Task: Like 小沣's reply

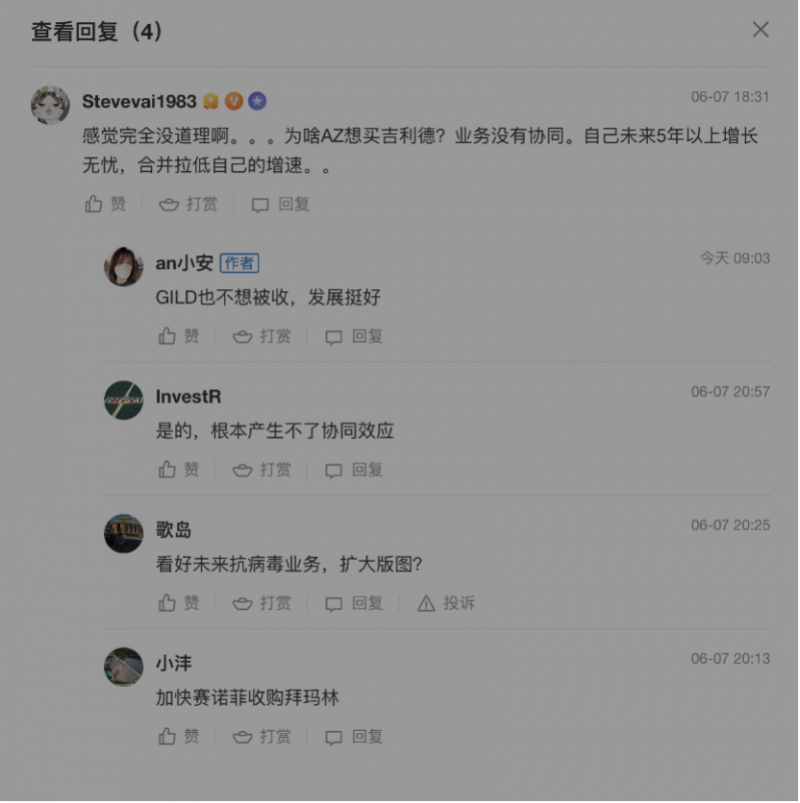Action: (x=179, y=736)
